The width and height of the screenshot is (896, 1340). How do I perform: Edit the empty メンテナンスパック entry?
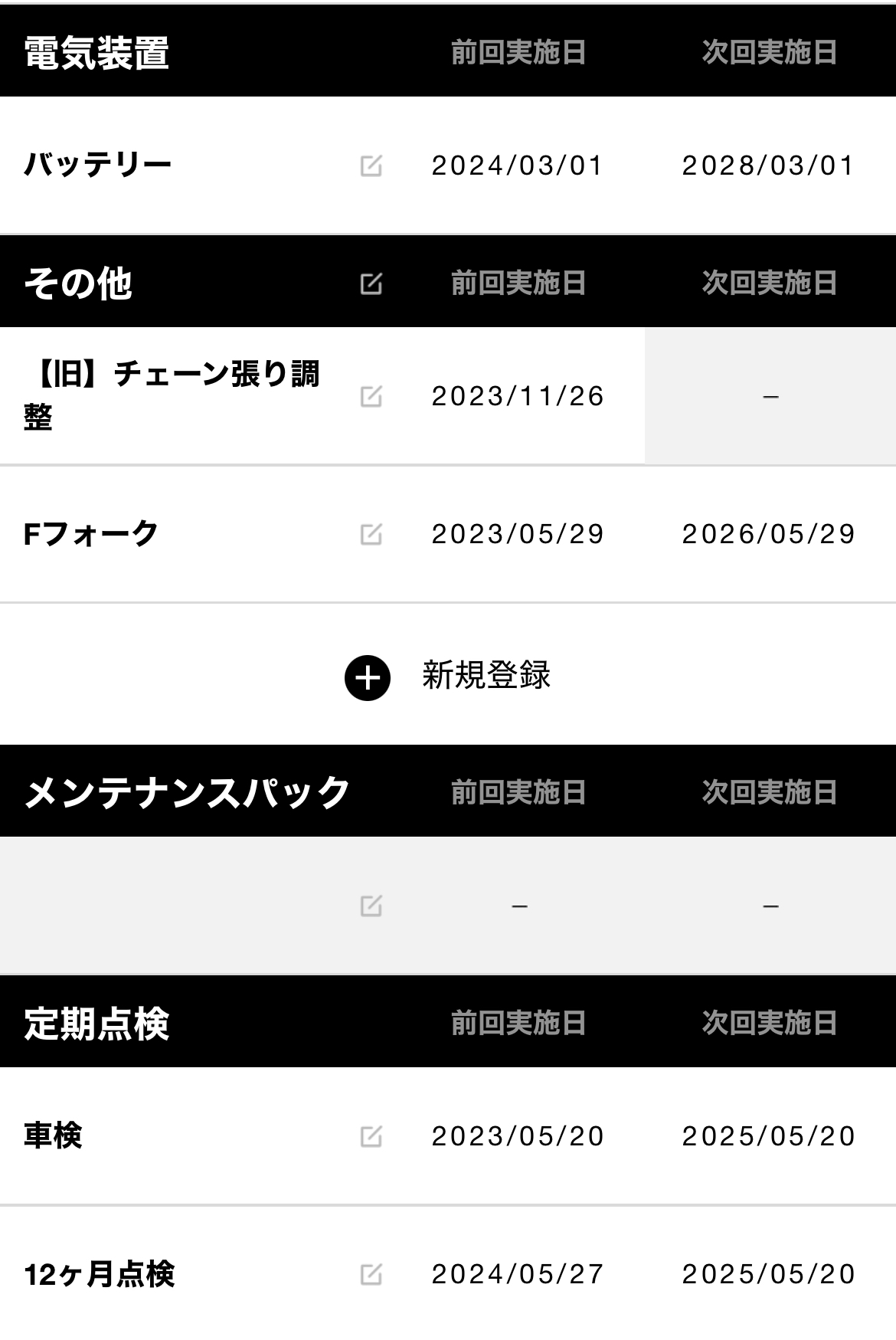pyautogui.click(x=371, y=906)
